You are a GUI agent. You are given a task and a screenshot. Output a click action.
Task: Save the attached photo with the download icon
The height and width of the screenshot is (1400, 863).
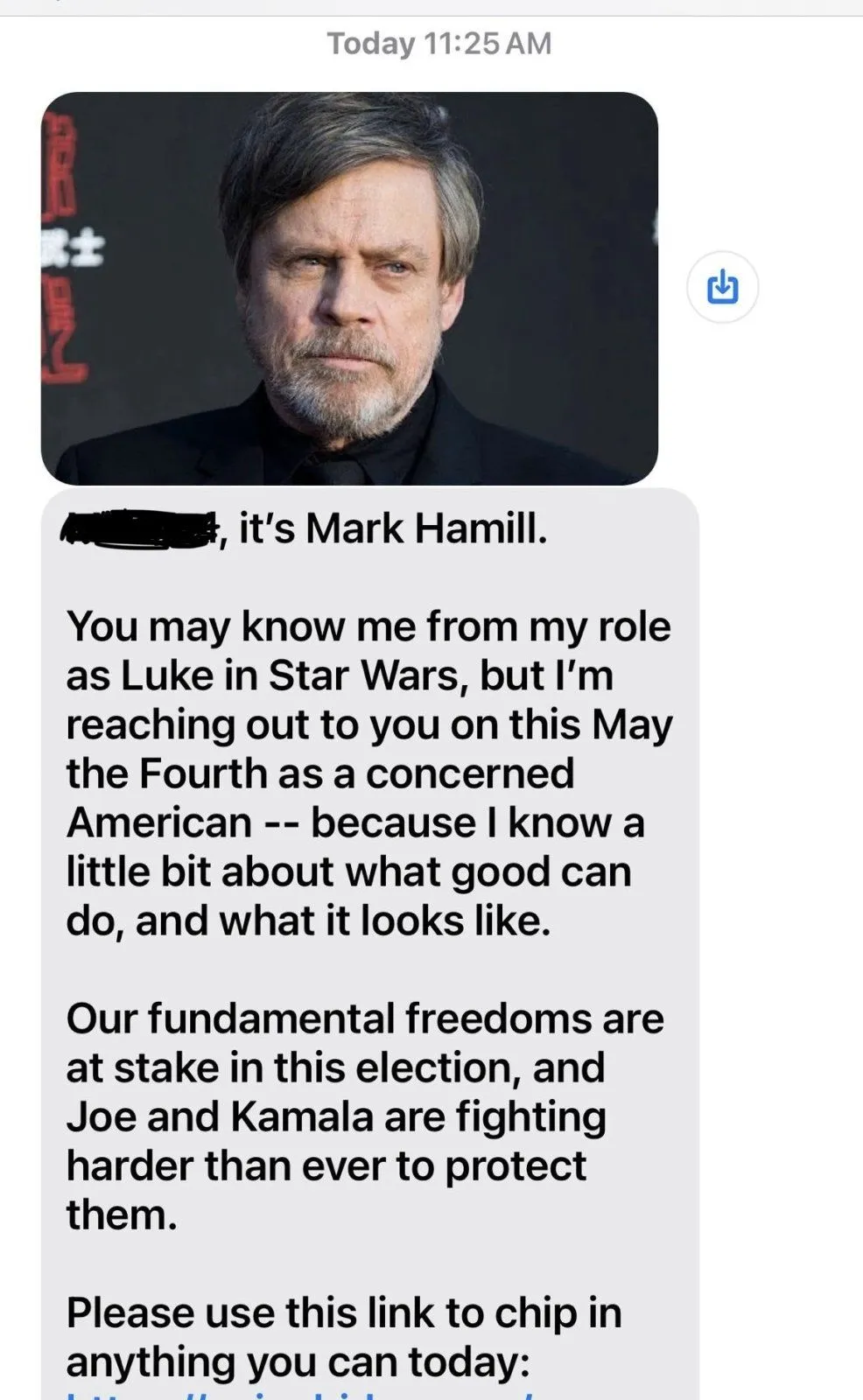[x=722, y=287]
